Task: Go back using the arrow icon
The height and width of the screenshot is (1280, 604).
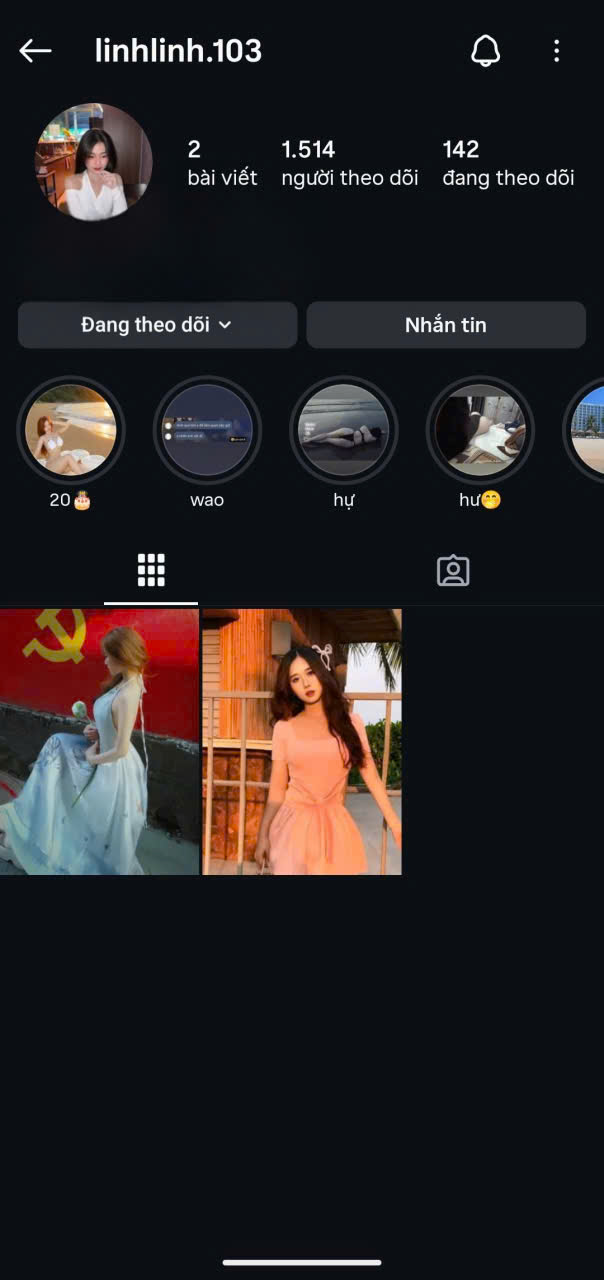Action: pos(35,51)
